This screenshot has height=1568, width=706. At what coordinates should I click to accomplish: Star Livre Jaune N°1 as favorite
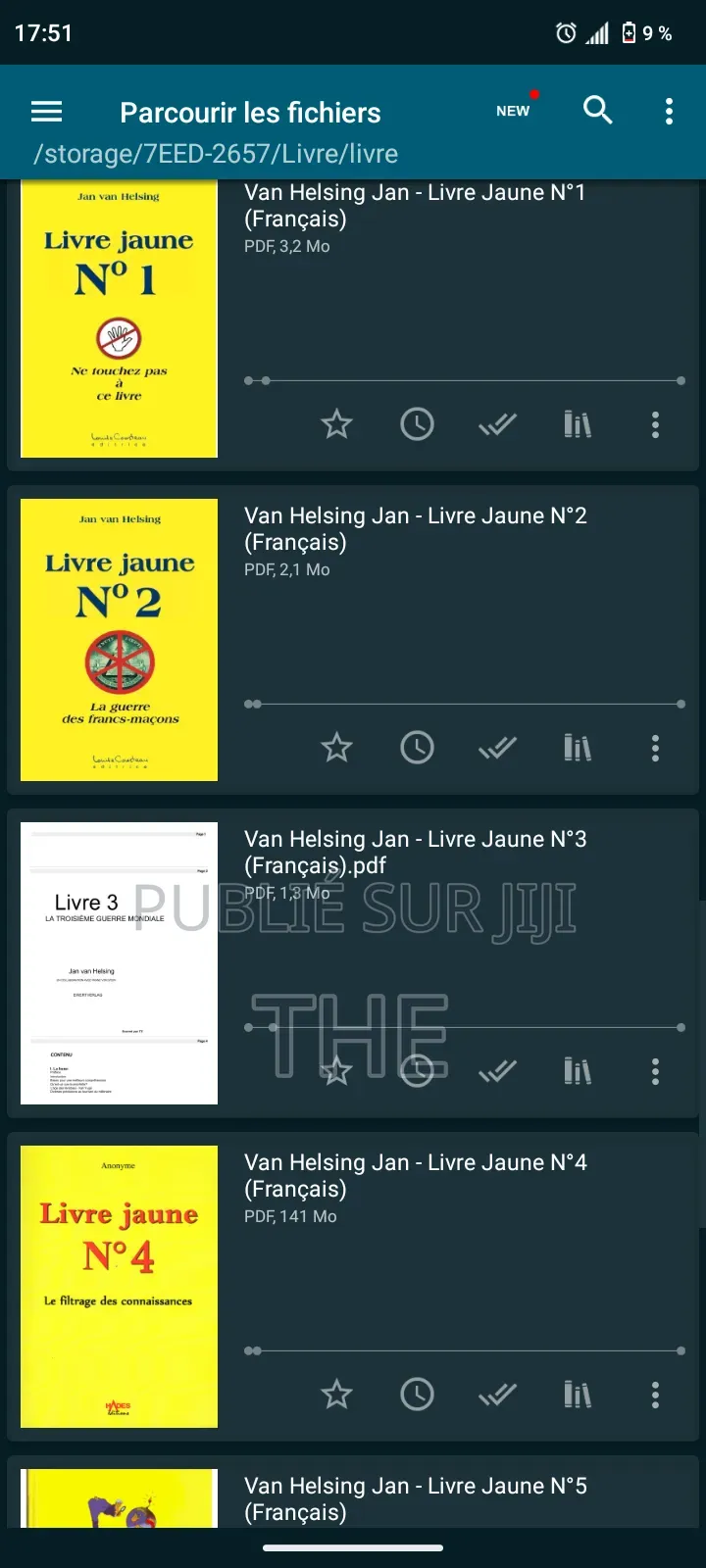pyautogui.click(x=336, y=424)
